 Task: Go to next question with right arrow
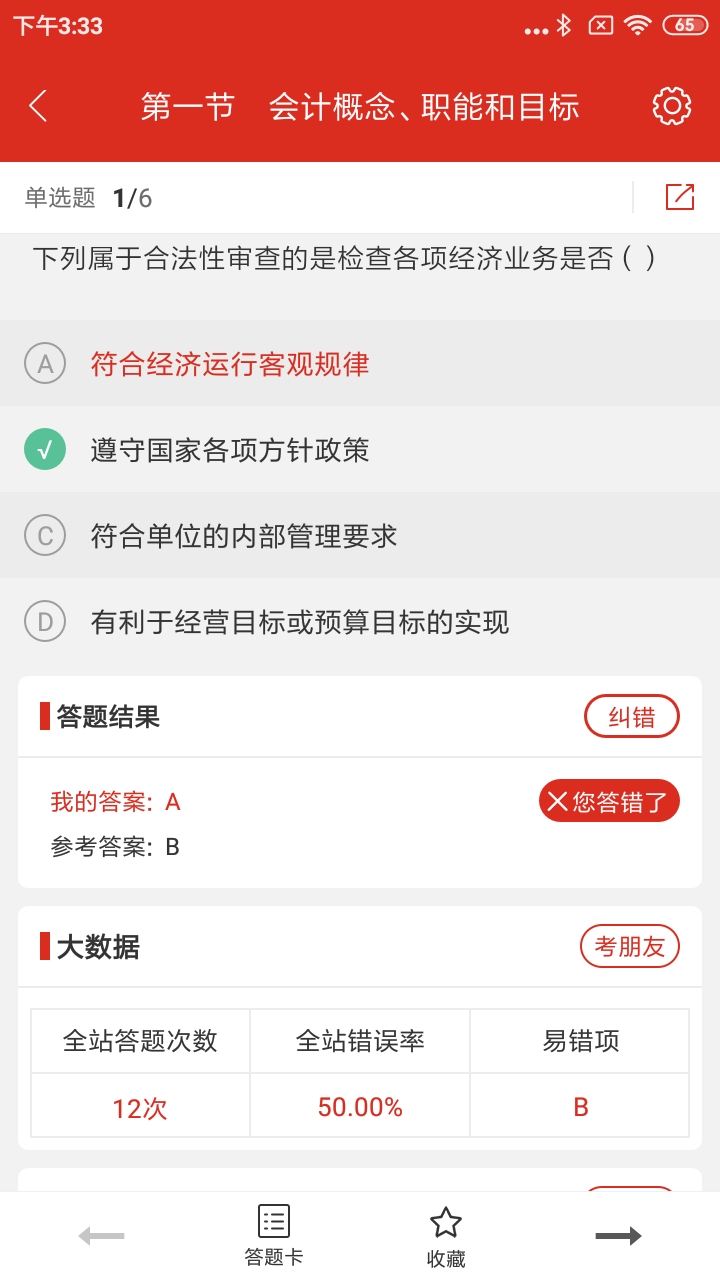618,1235
